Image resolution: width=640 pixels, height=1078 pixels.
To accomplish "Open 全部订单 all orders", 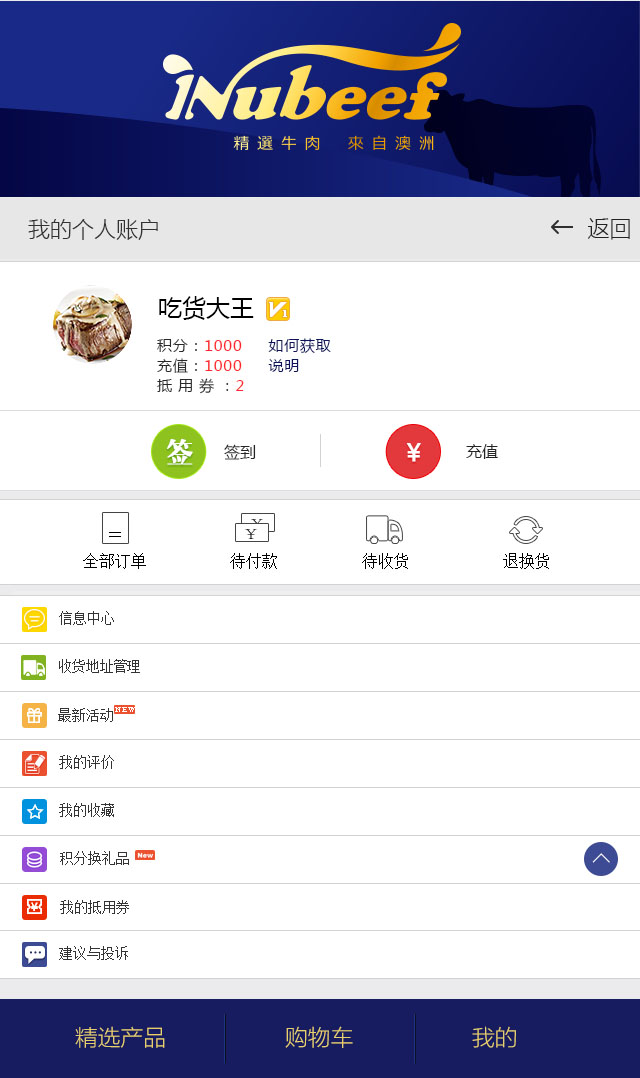I will click(115, 541).
